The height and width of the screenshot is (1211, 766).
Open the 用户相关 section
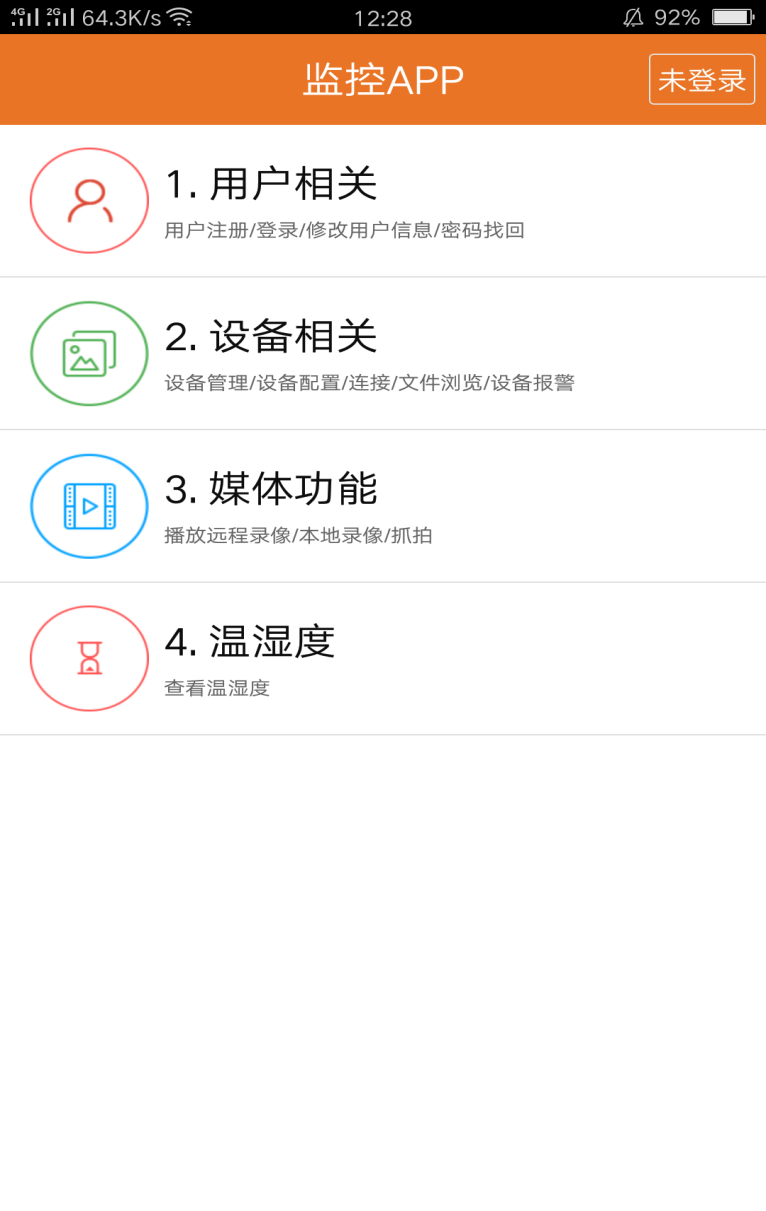pos(383,201)
